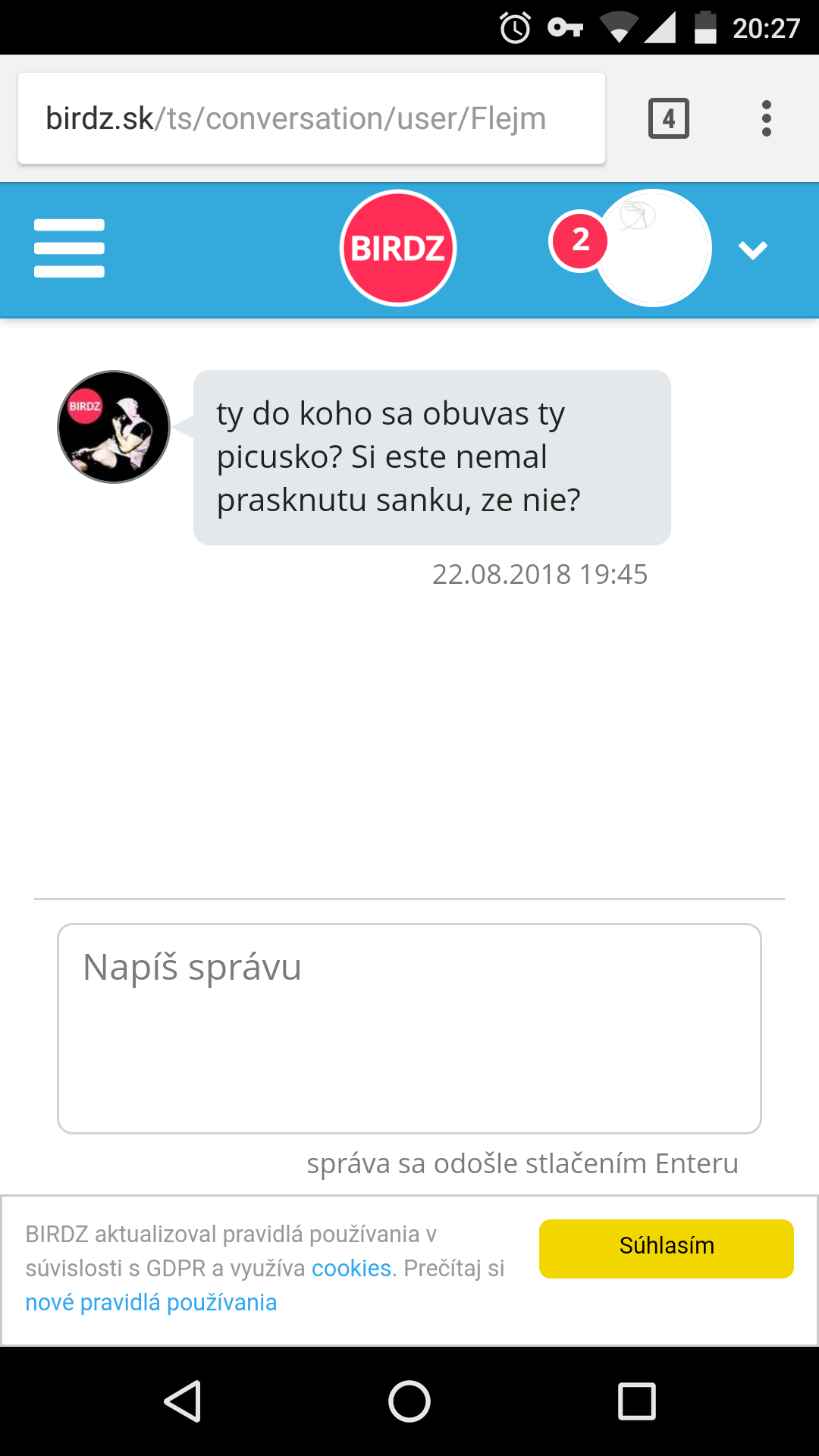Expand the account dropdown chevron
Image resolution: width=819 pixels, height=1456 pixels.
(752, 249)
